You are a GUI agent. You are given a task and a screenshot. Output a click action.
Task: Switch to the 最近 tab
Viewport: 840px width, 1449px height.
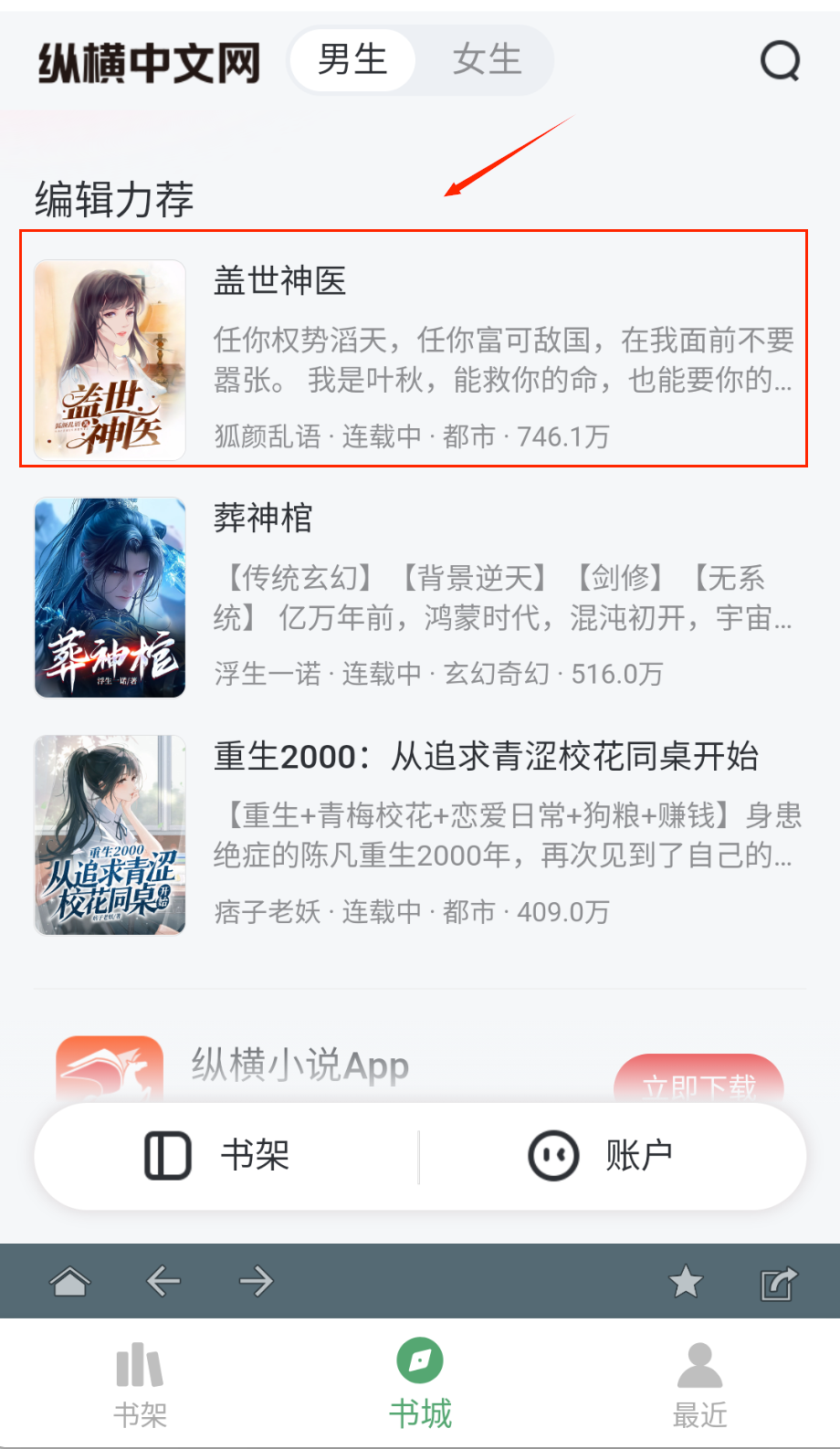[x=699, y=1385]
